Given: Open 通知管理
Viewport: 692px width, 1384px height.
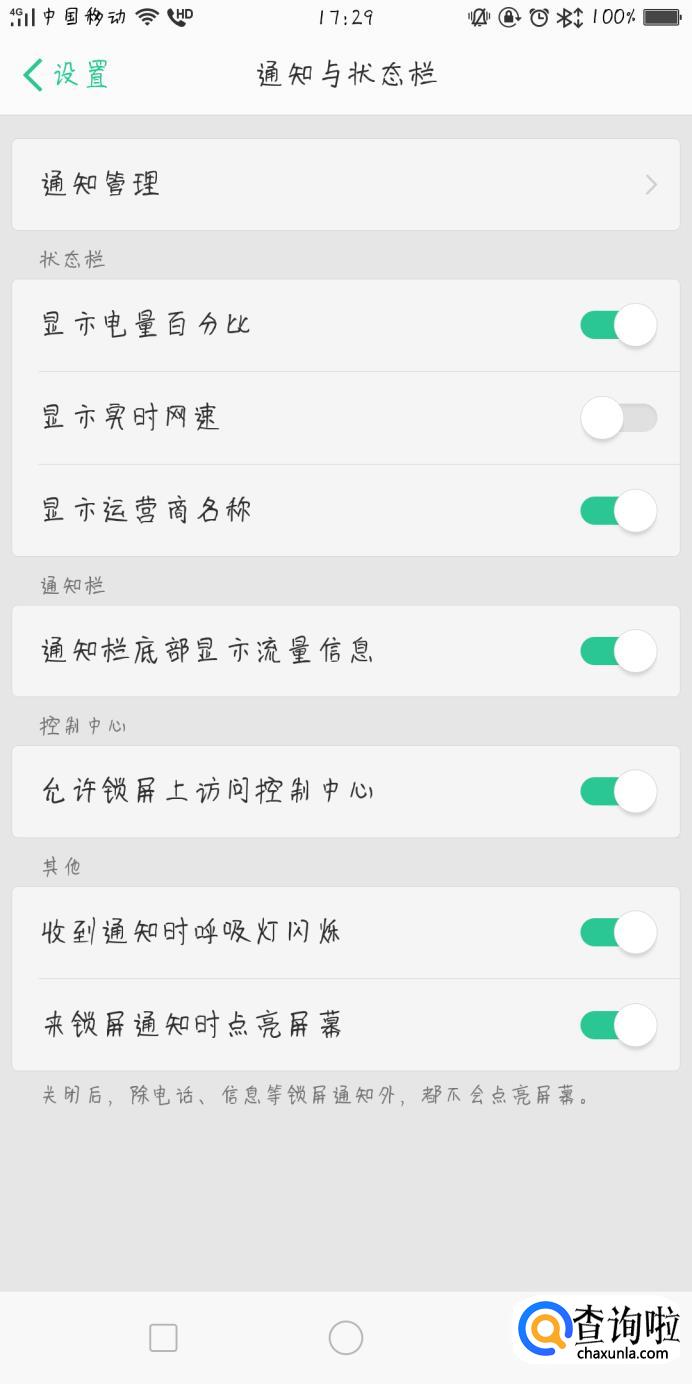Looking at the screenshot, I should (x=345, y=185).
